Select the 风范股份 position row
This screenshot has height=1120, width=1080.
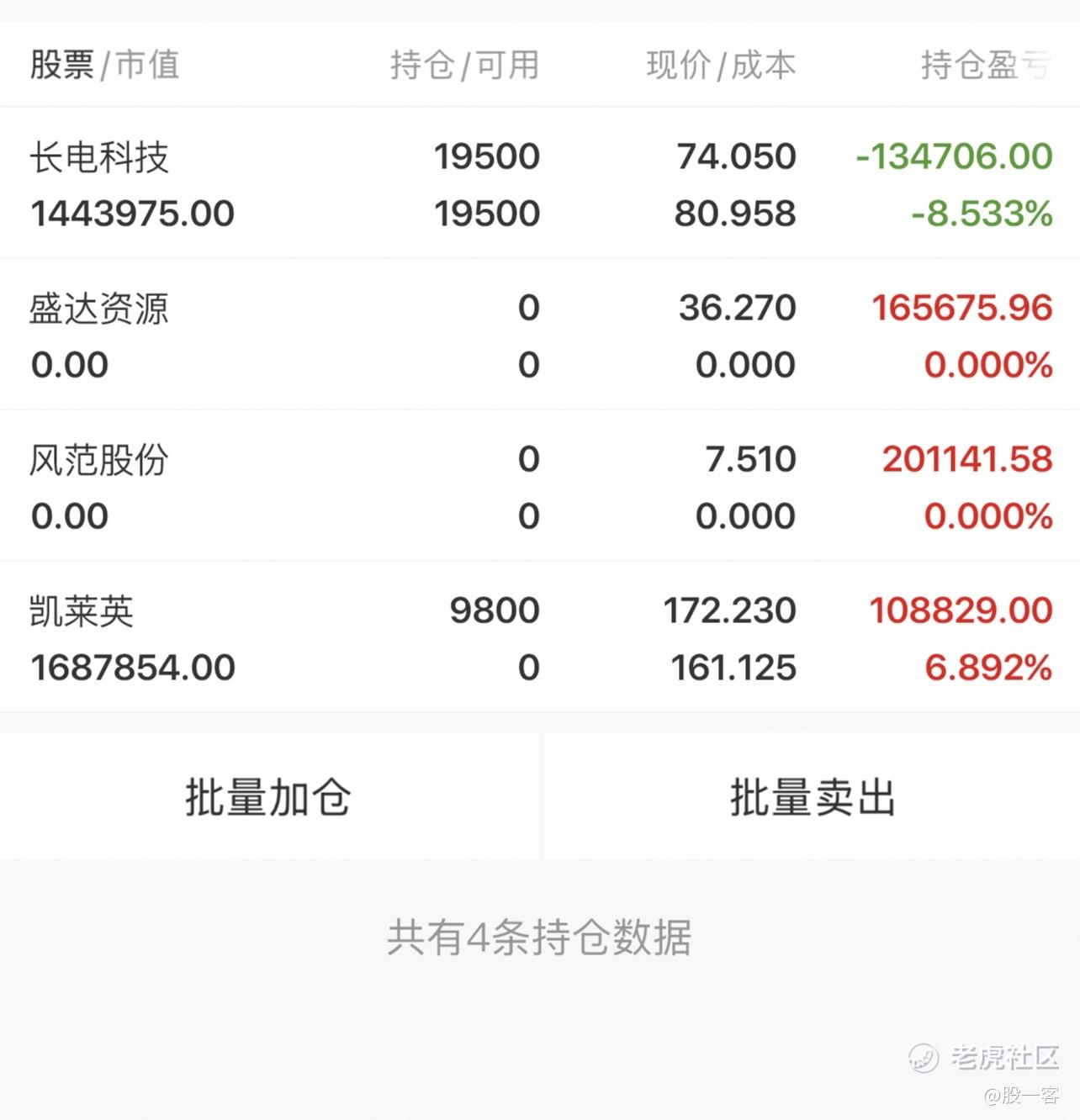point(540,486)
